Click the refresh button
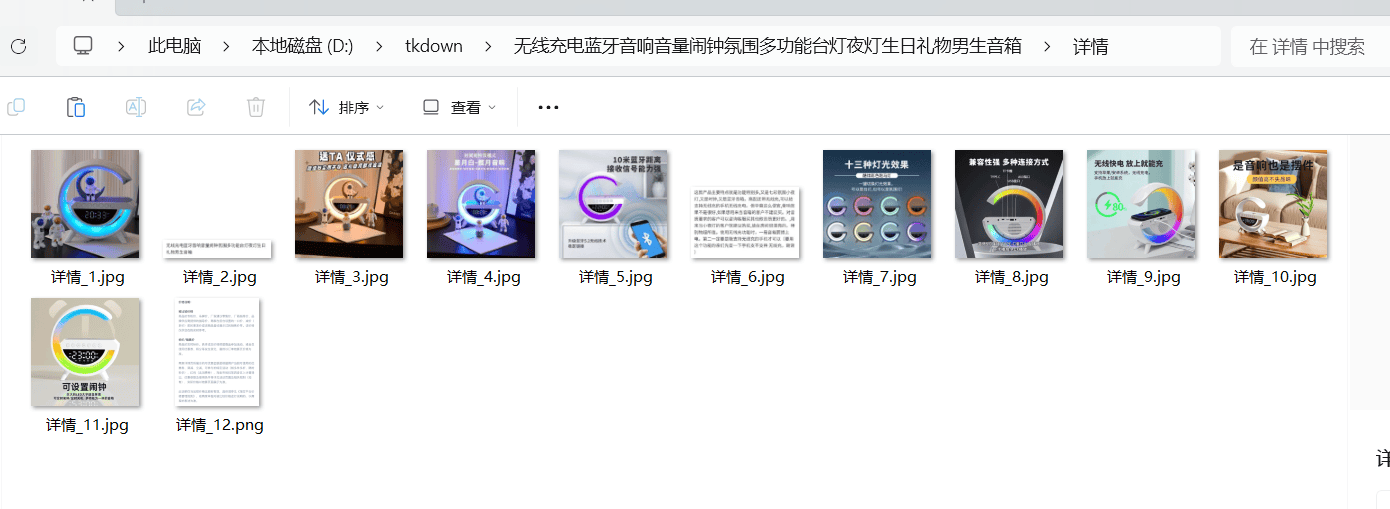This screenshot has width=1390, height=509. click(18, 46)
